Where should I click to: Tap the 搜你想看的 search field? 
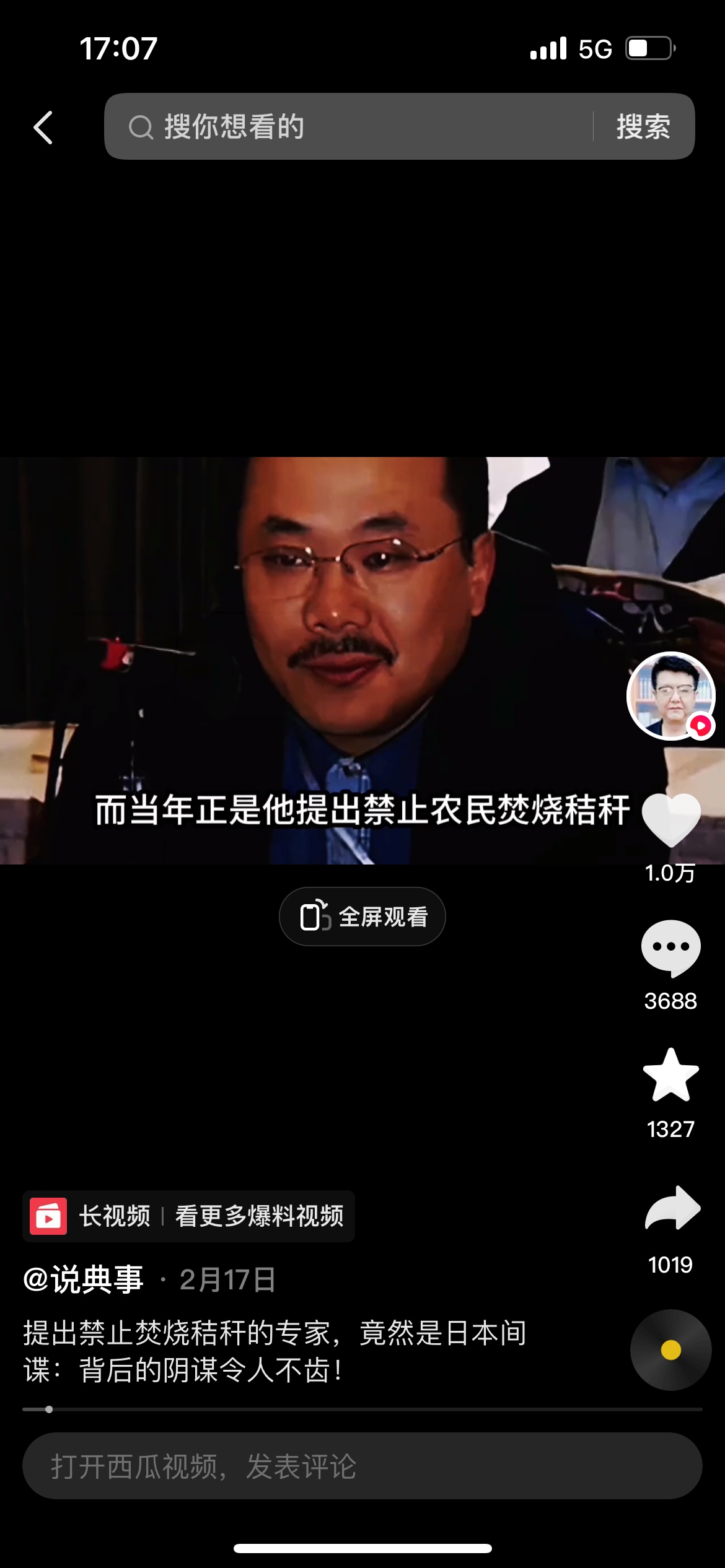point(347,127)
